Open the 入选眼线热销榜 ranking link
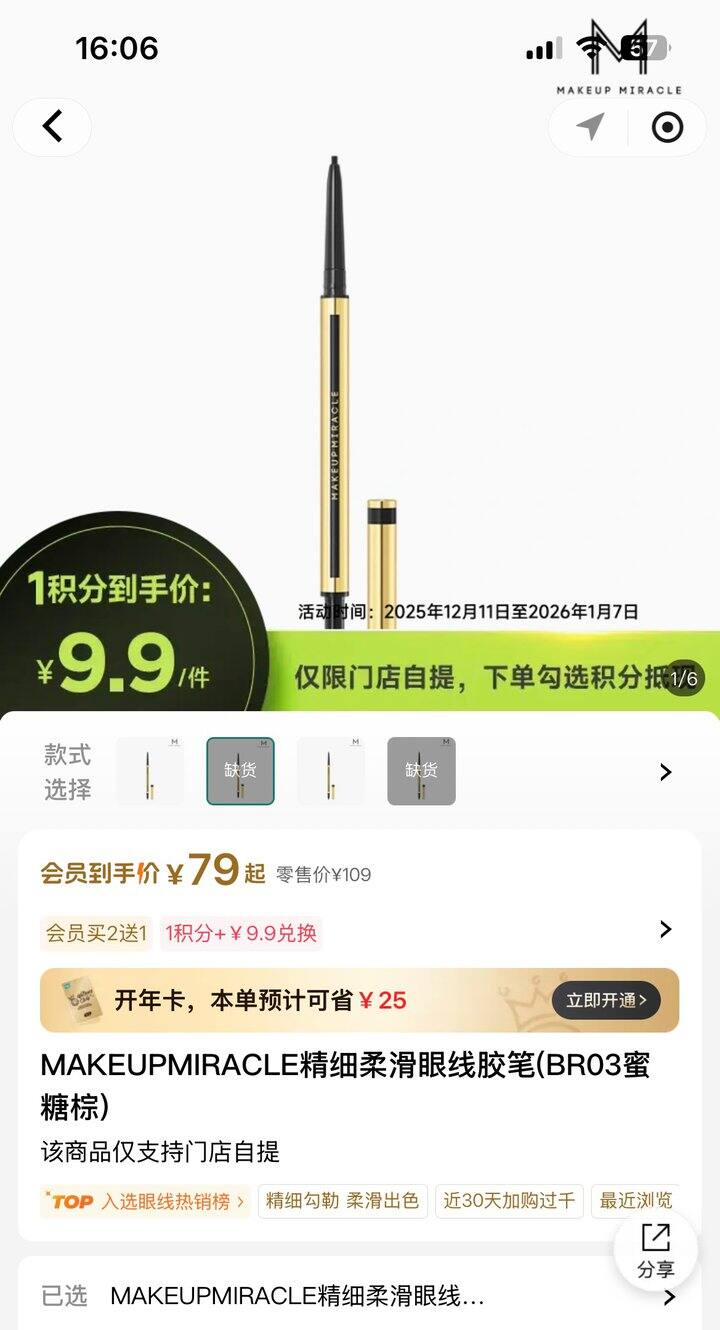Image resolution: width=720 pixels, height=1330 pixels. pyautogui.click(x=145, y=1201)
